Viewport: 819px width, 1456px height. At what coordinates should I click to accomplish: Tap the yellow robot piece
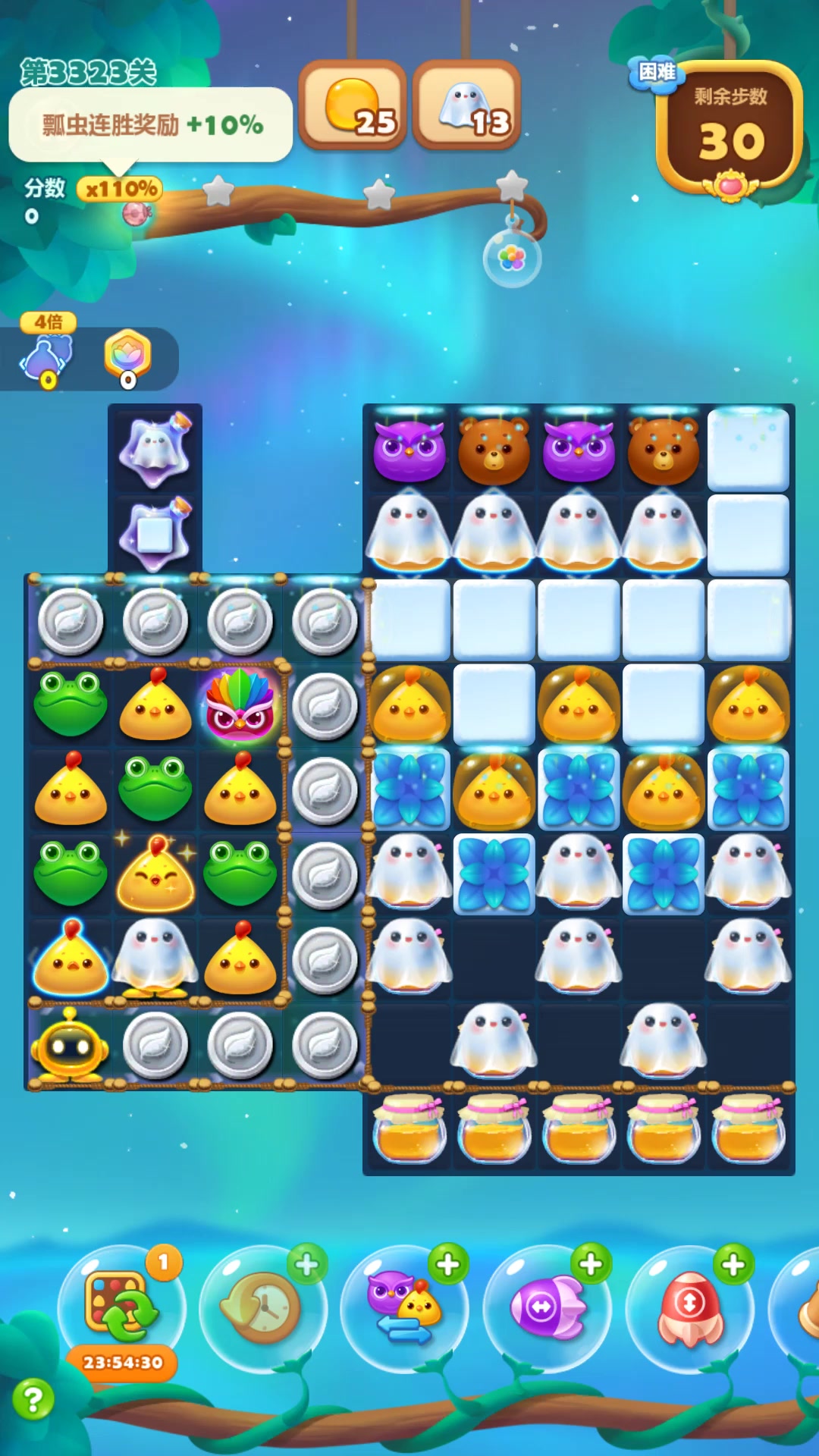[70, 1045]
